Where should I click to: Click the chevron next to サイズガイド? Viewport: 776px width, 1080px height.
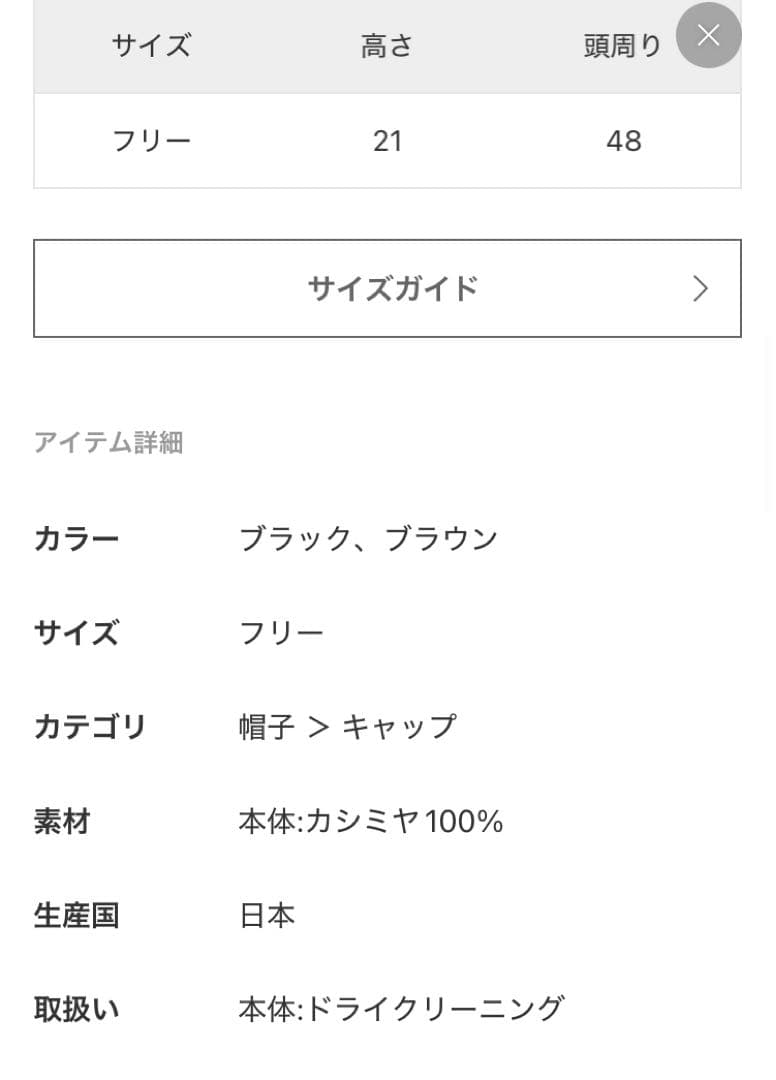[x=700, y=288]
